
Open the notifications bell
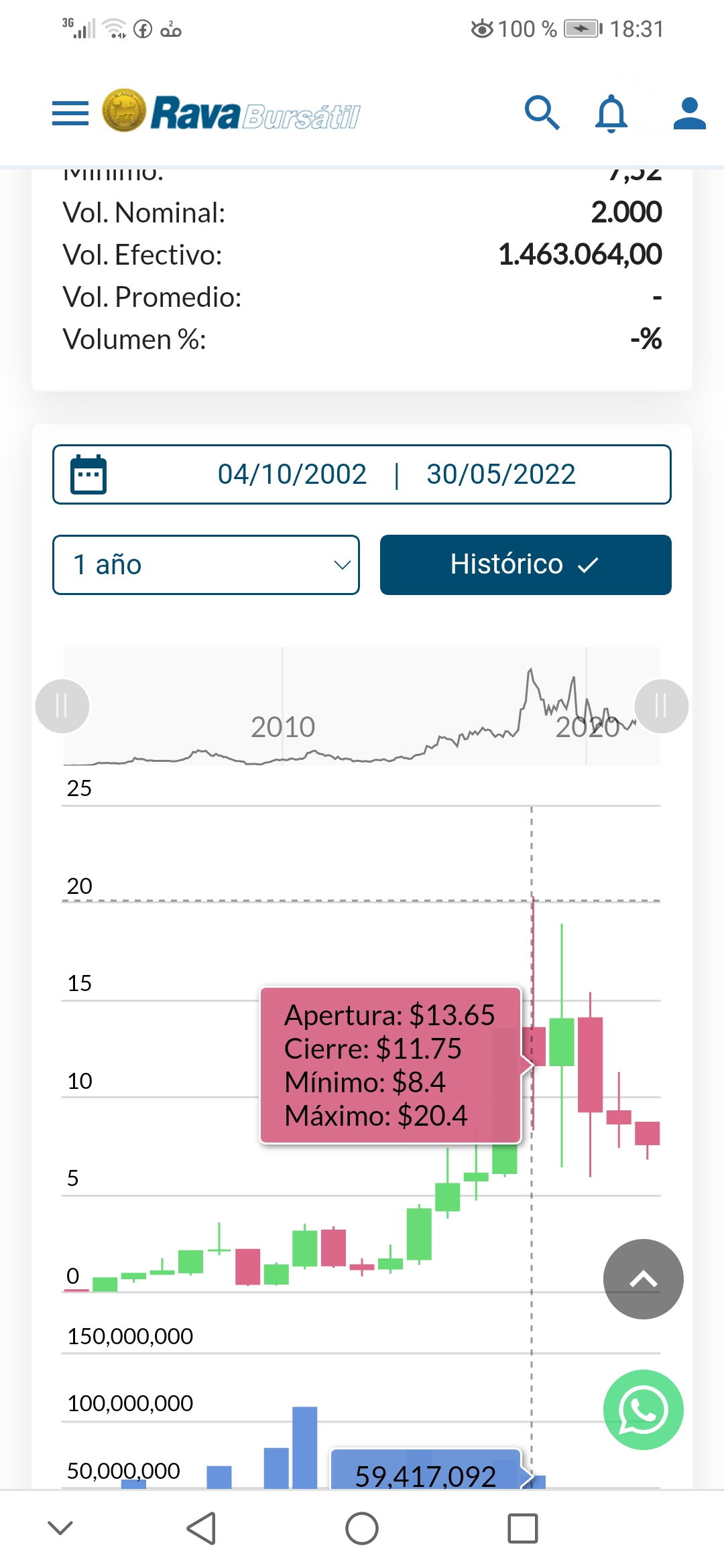[x=611, y=113]
